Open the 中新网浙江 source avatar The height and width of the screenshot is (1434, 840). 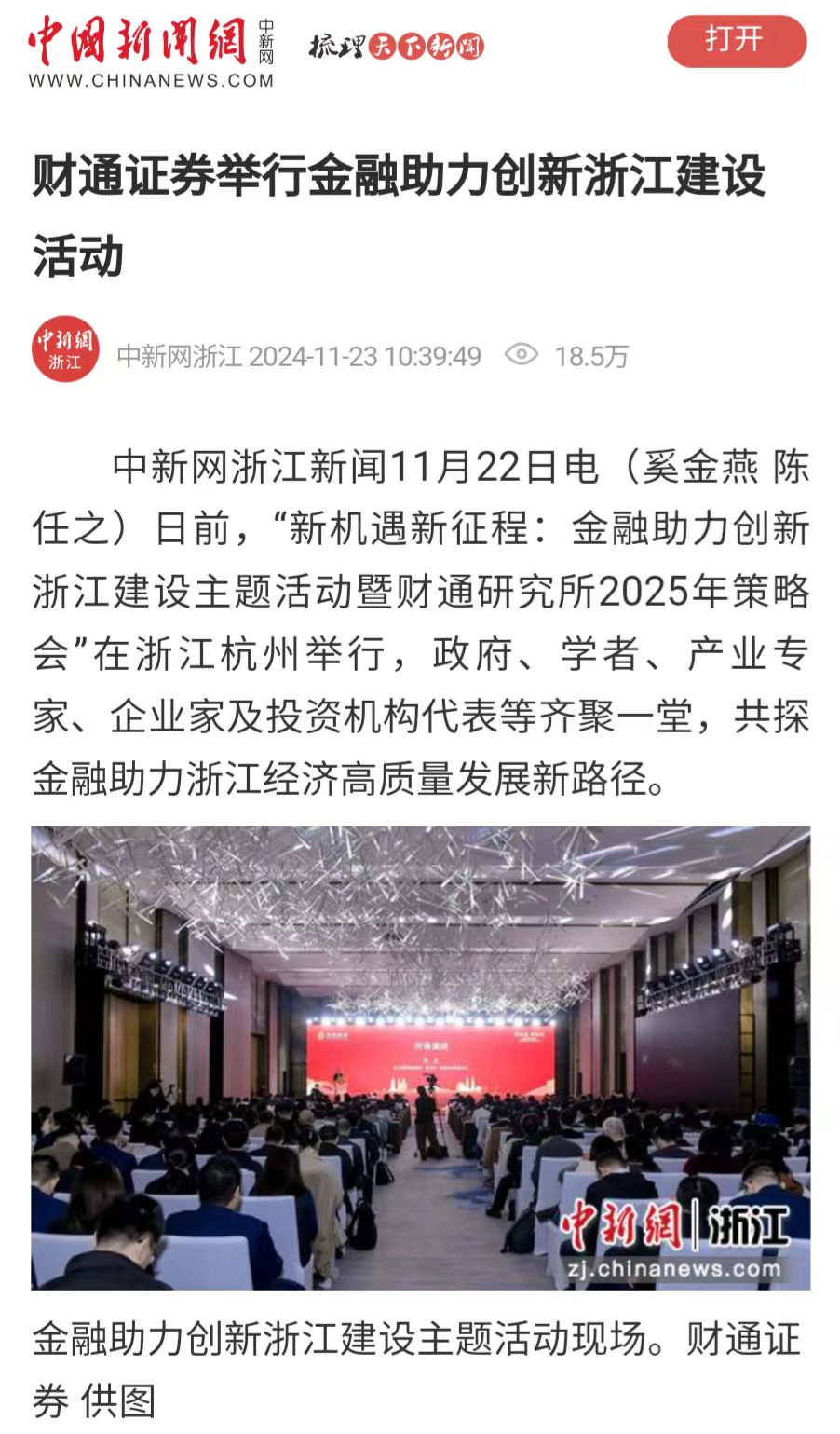[65, 349]
